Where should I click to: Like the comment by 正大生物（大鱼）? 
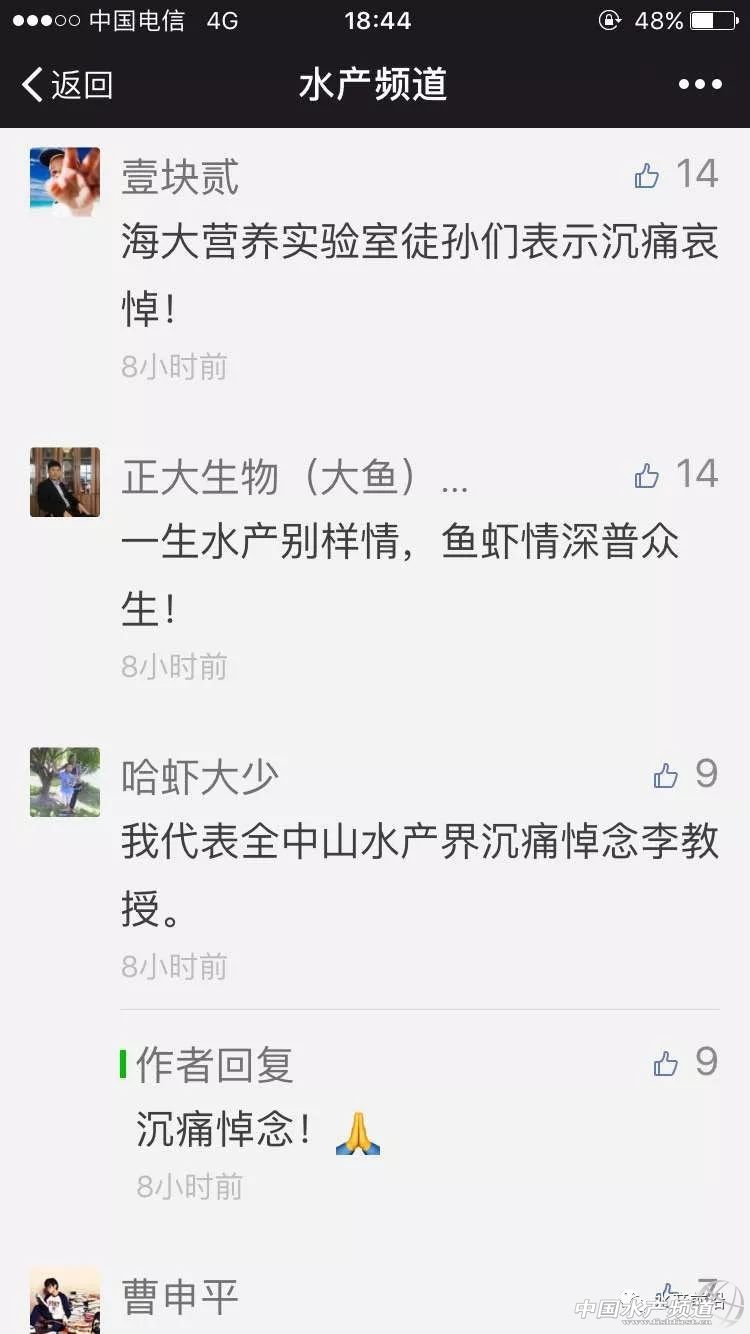click(648, 476)
